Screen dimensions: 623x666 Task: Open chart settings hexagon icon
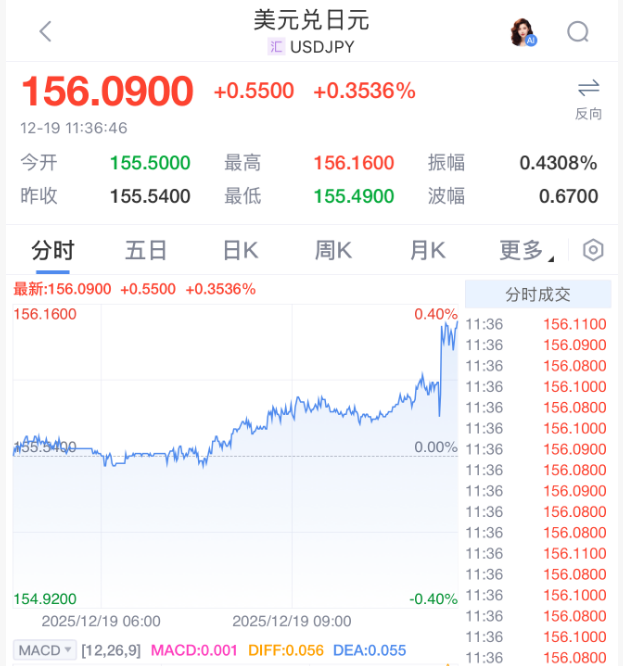(x=593, y=250)
